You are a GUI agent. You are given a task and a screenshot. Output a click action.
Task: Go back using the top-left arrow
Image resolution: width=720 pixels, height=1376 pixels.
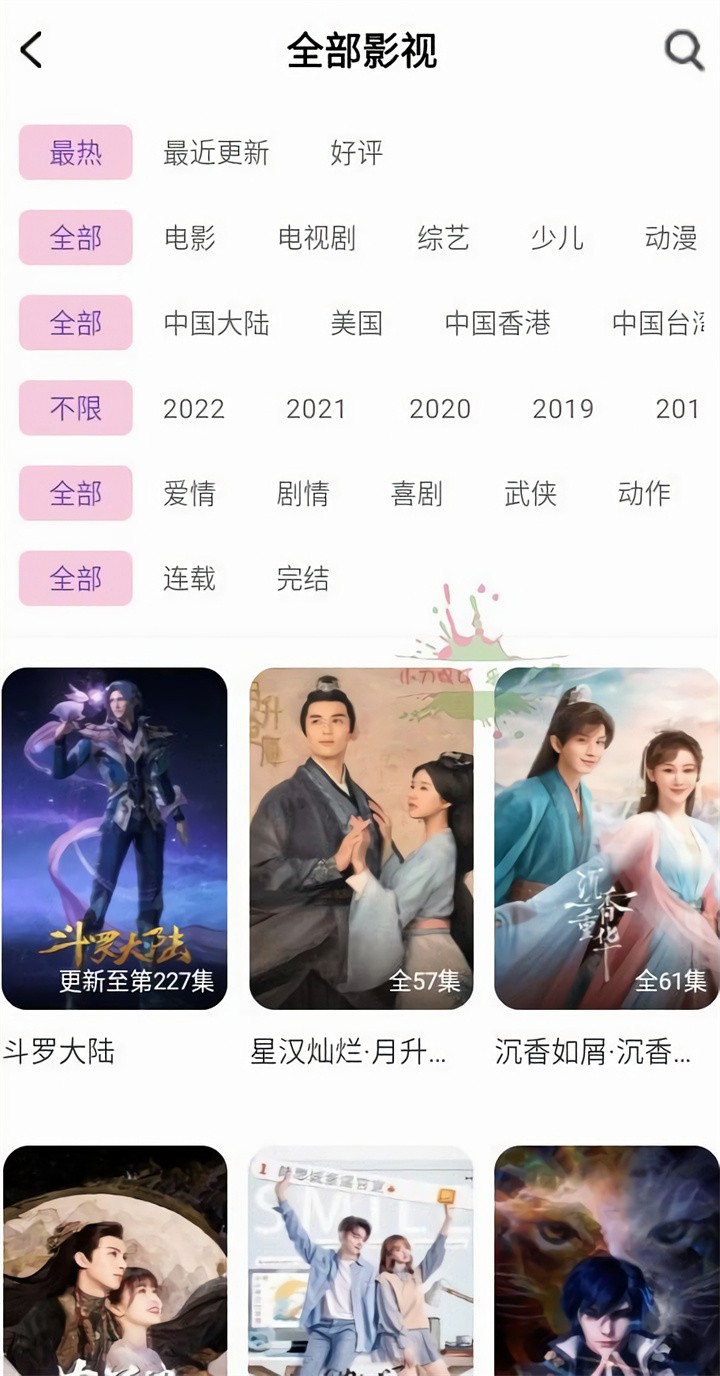pyautogui.click(x=32, y=50)
